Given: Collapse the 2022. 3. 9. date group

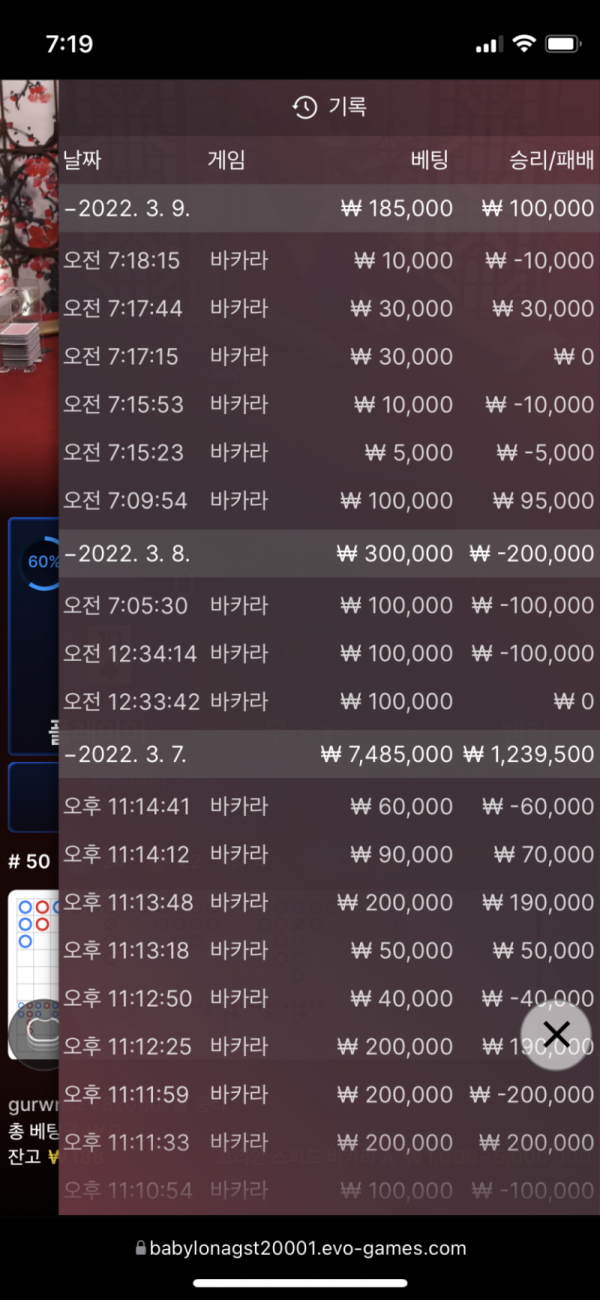Looking at the screenshot, I should [329, 209].
